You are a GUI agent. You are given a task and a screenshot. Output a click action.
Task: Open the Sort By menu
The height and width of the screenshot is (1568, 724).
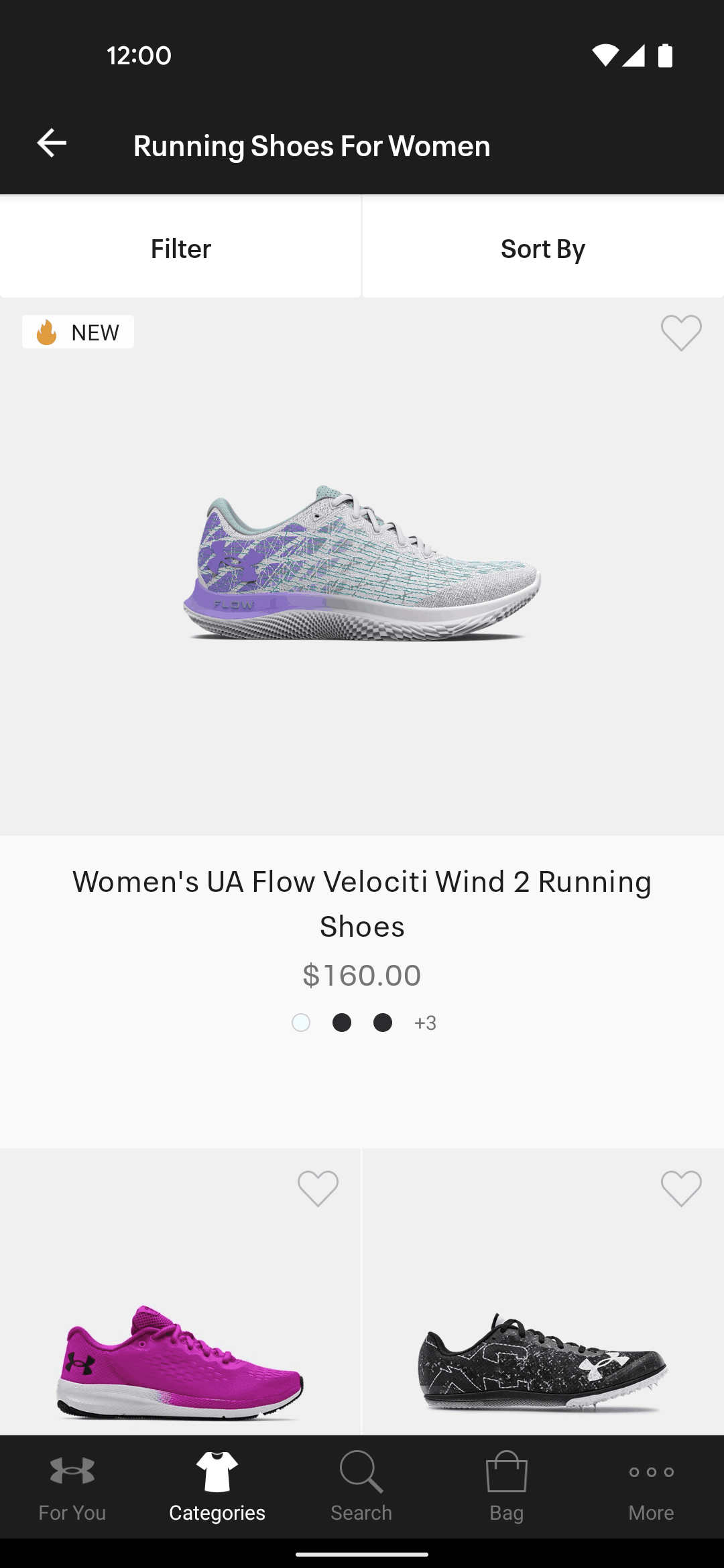(x=543, y=249)
